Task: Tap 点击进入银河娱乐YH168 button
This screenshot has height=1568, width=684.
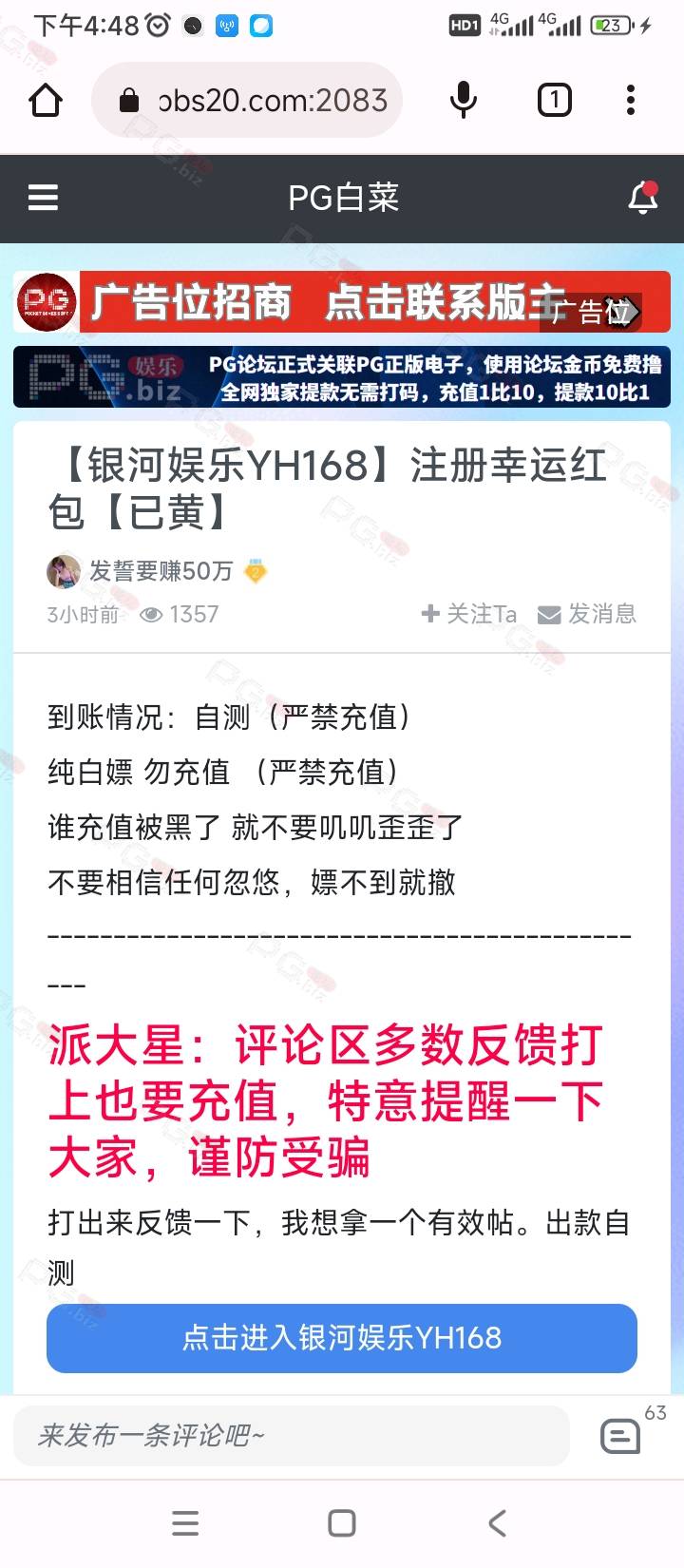Action: 342,1338
